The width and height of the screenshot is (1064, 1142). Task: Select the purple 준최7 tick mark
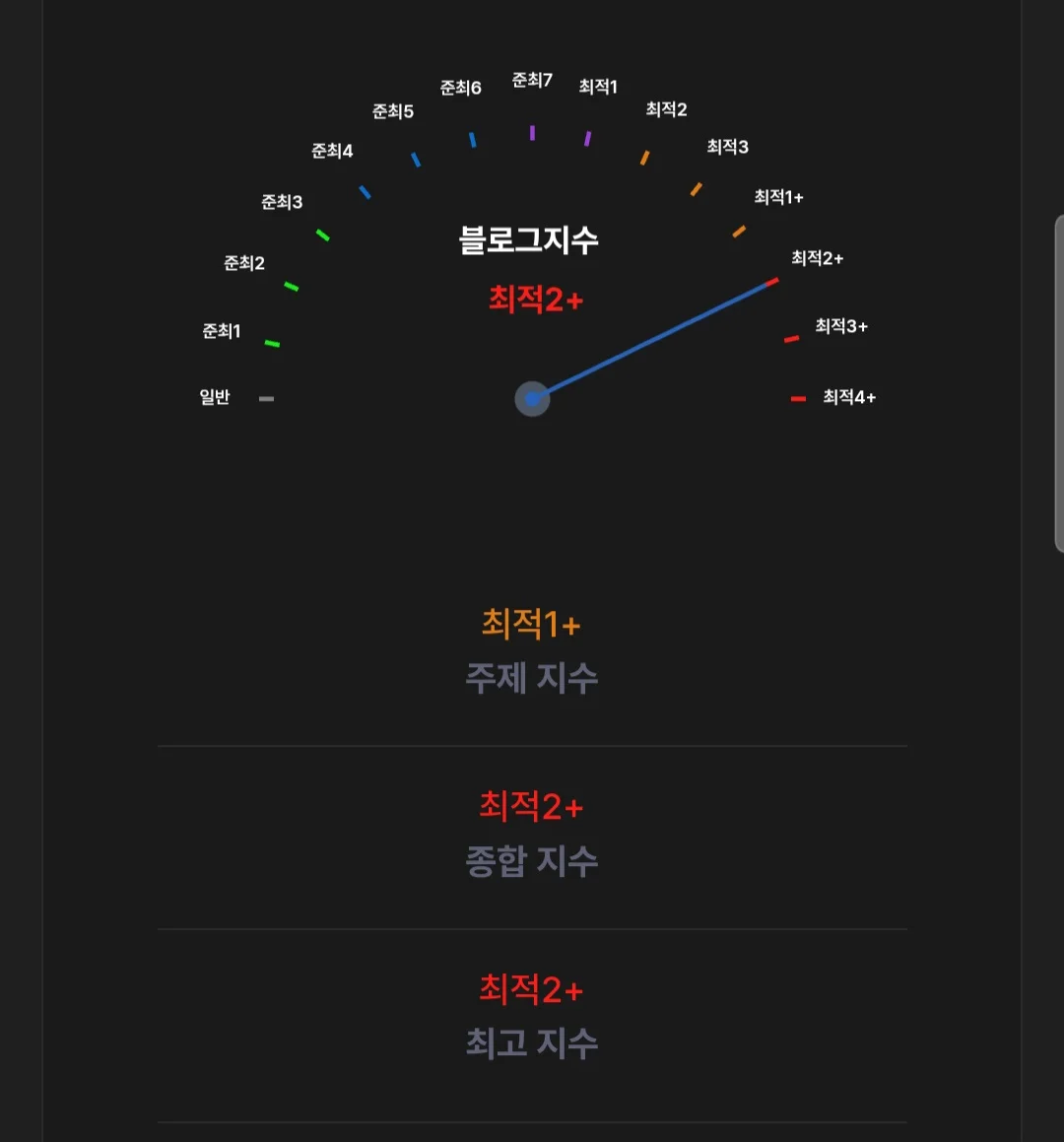pos(532,133)
